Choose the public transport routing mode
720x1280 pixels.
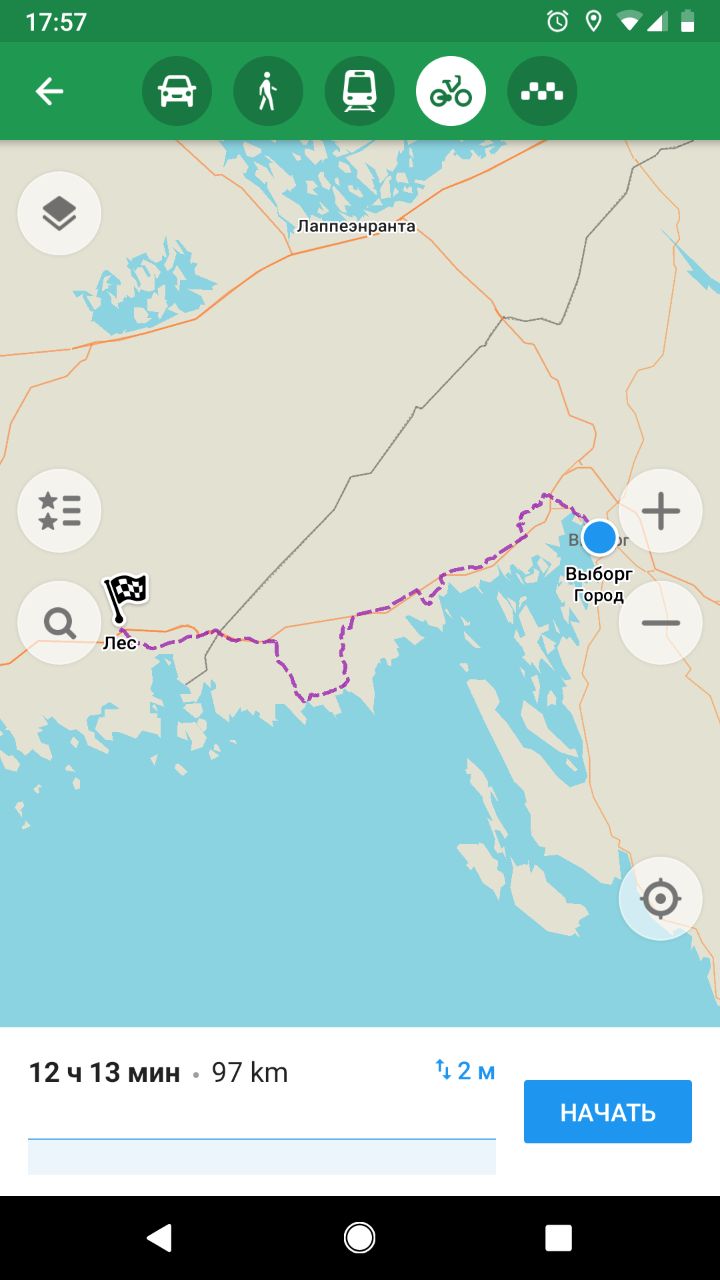pyautogui.click(x=359, y=92)
